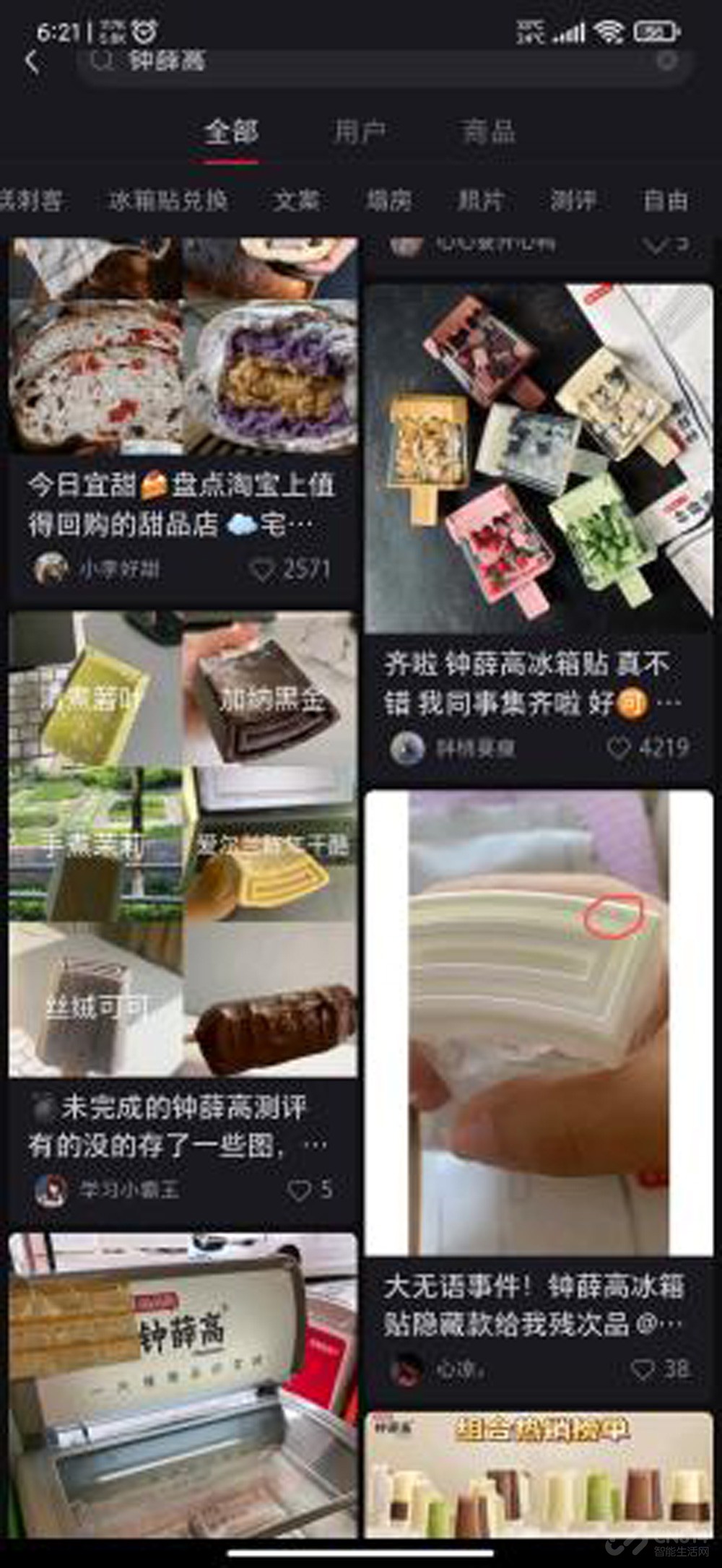
Task: Filter by 文案 chip
Action: (297, 200)
